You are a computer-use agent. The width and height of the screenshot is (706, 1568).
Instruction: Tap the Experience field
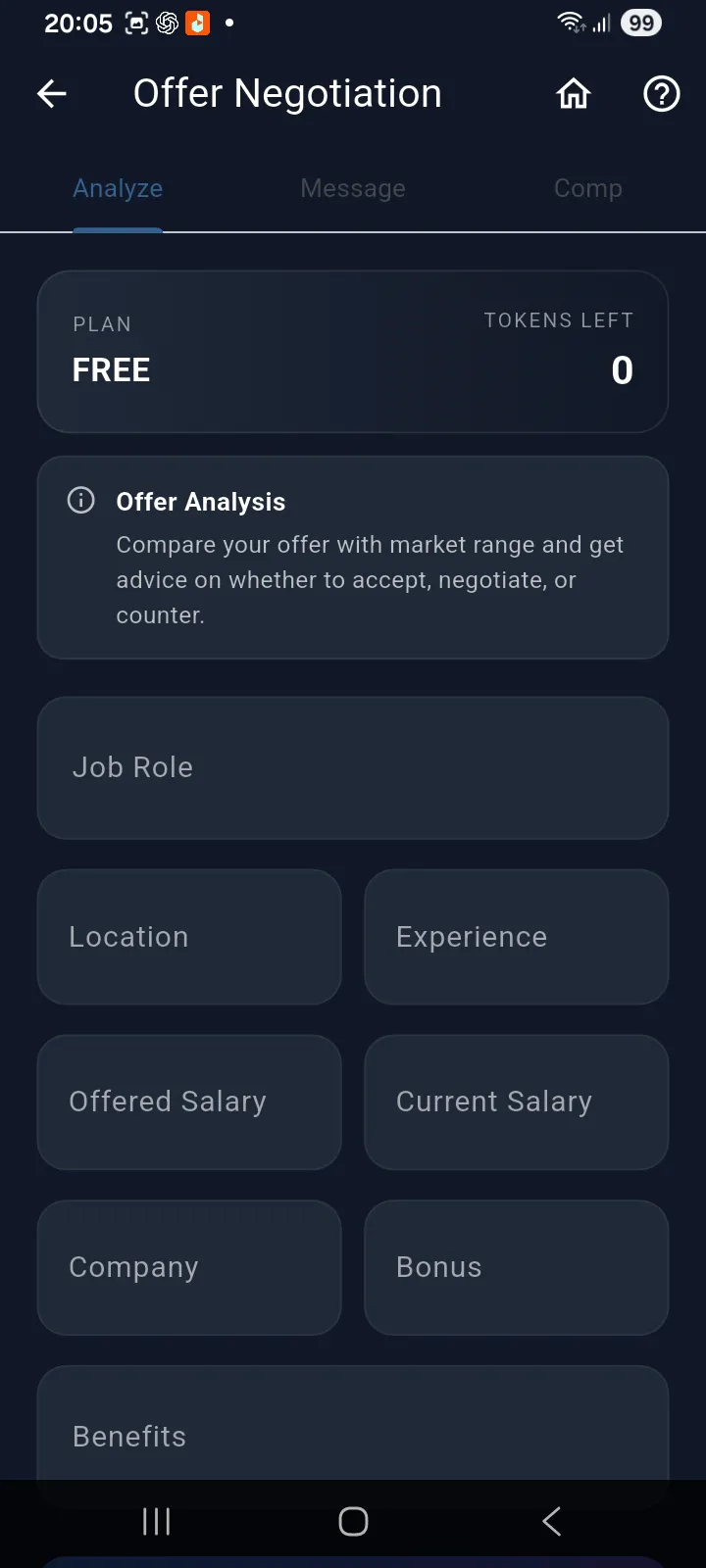point(517,937)
